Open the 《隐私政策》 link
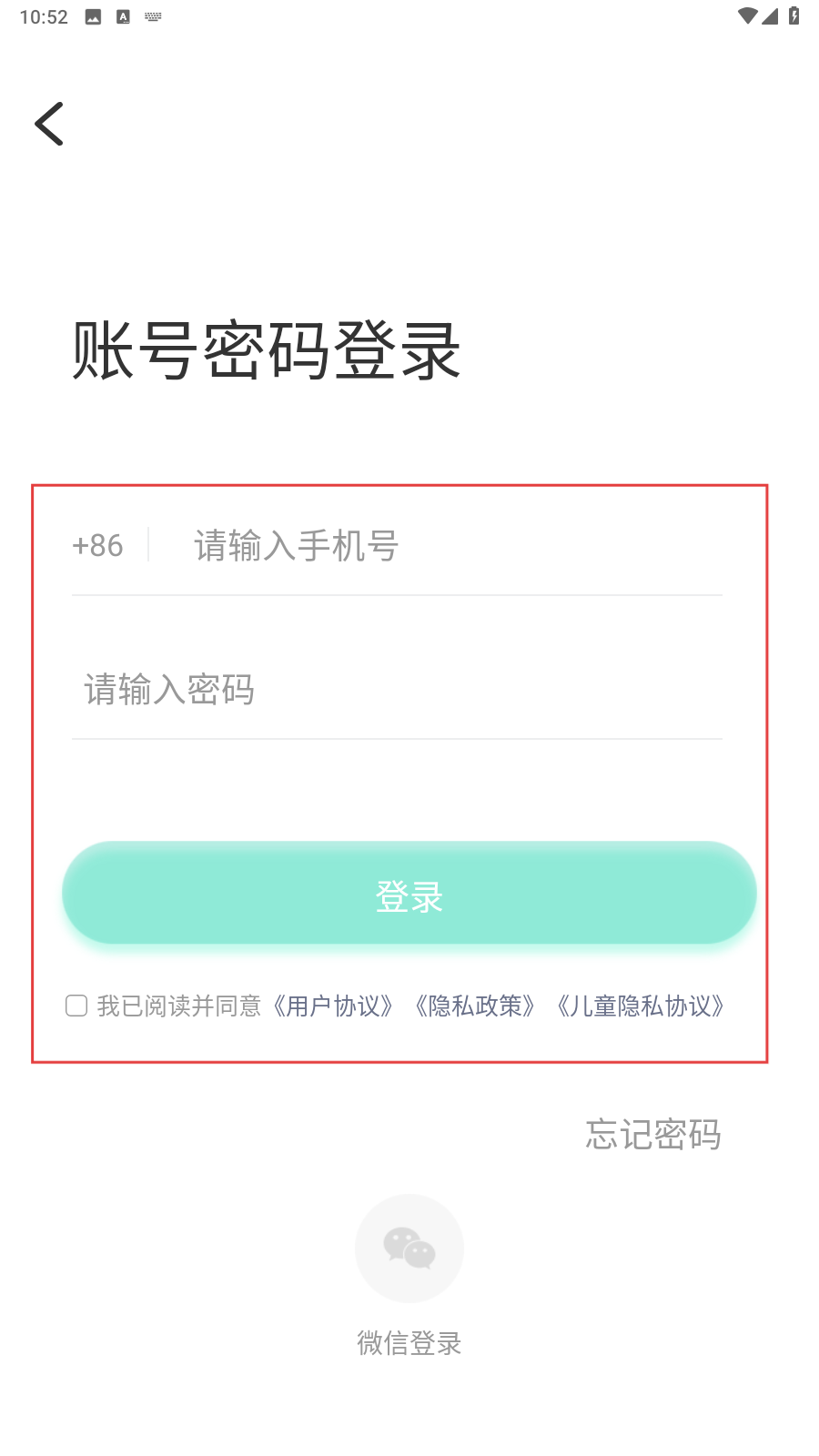 475,1006
